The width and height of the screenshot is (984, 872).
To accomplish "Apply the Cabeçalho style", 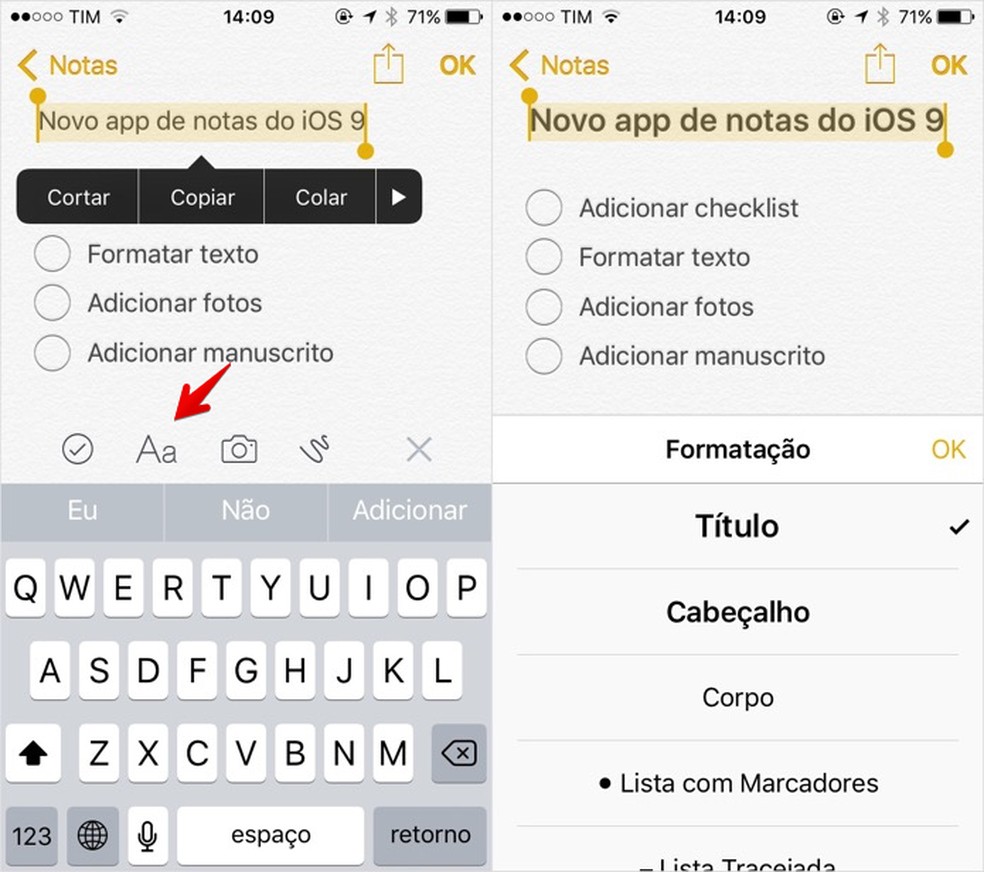I will pos(737,612).
